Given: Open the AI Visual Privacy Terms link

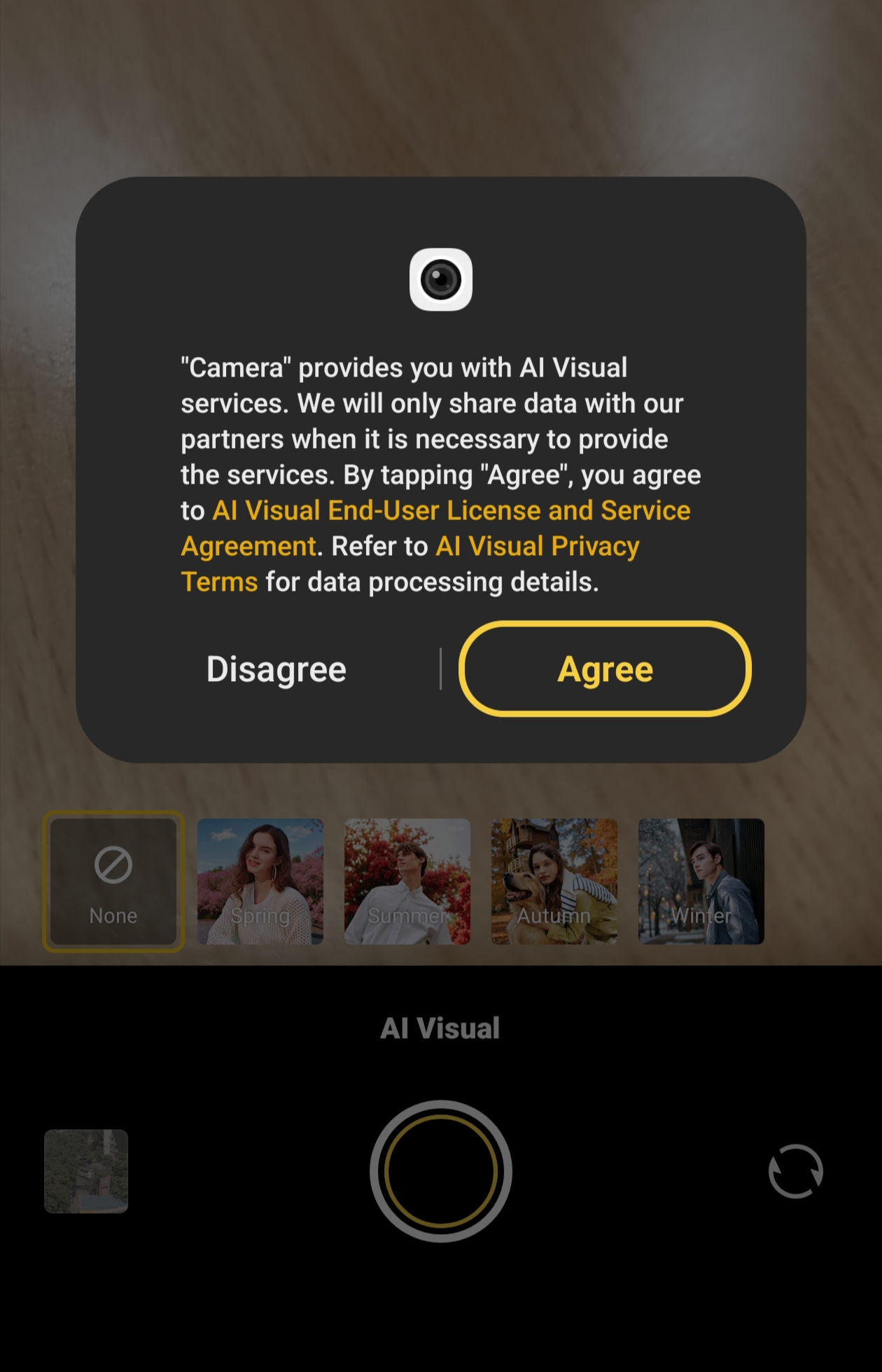Looking at the screenshot, I should coord(537,547).
